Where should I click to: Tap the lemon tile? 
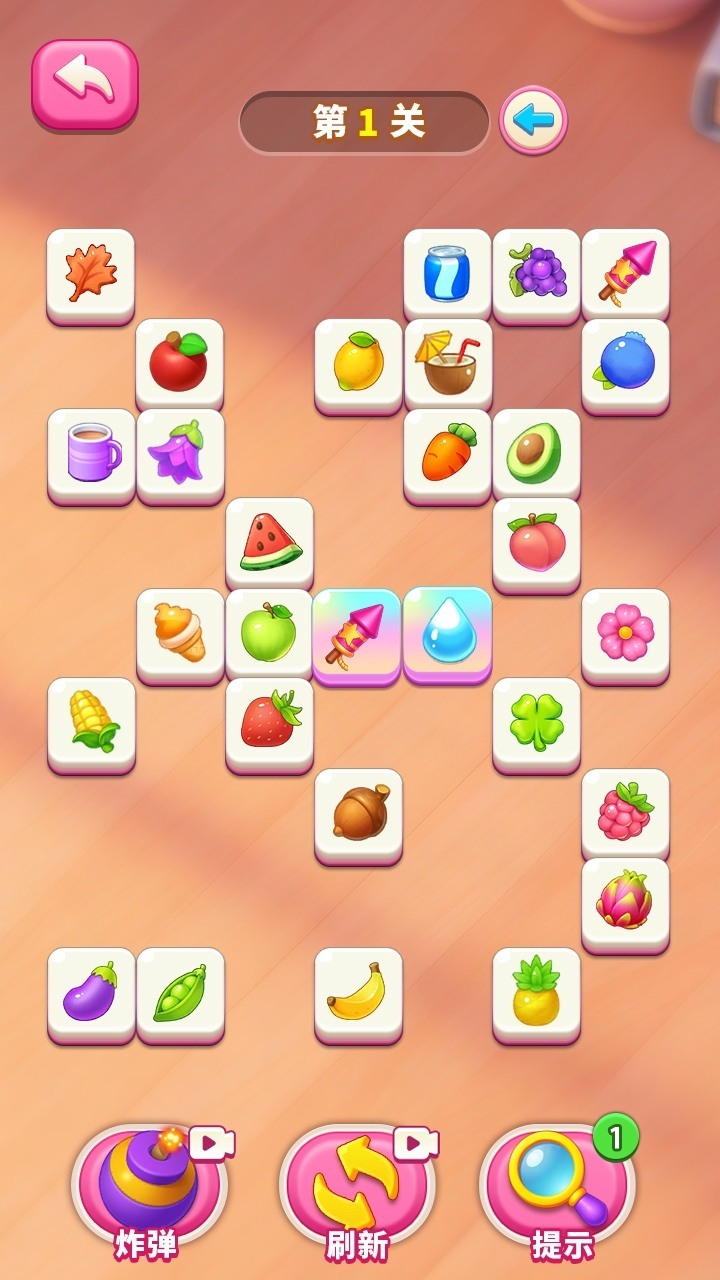[x=358, y=366]
